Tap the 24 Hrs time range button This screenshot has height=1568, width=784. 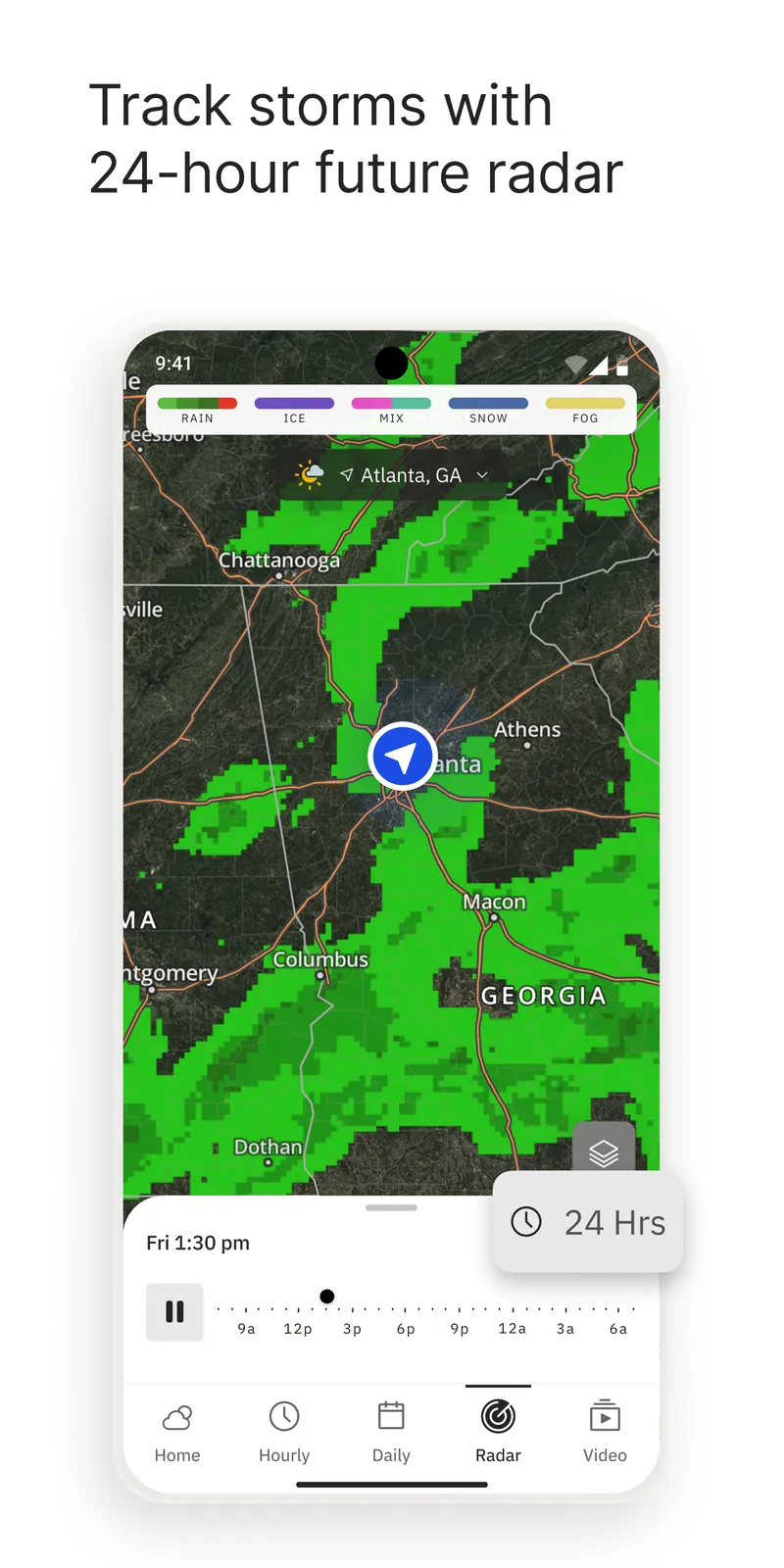coord(586,1222)
